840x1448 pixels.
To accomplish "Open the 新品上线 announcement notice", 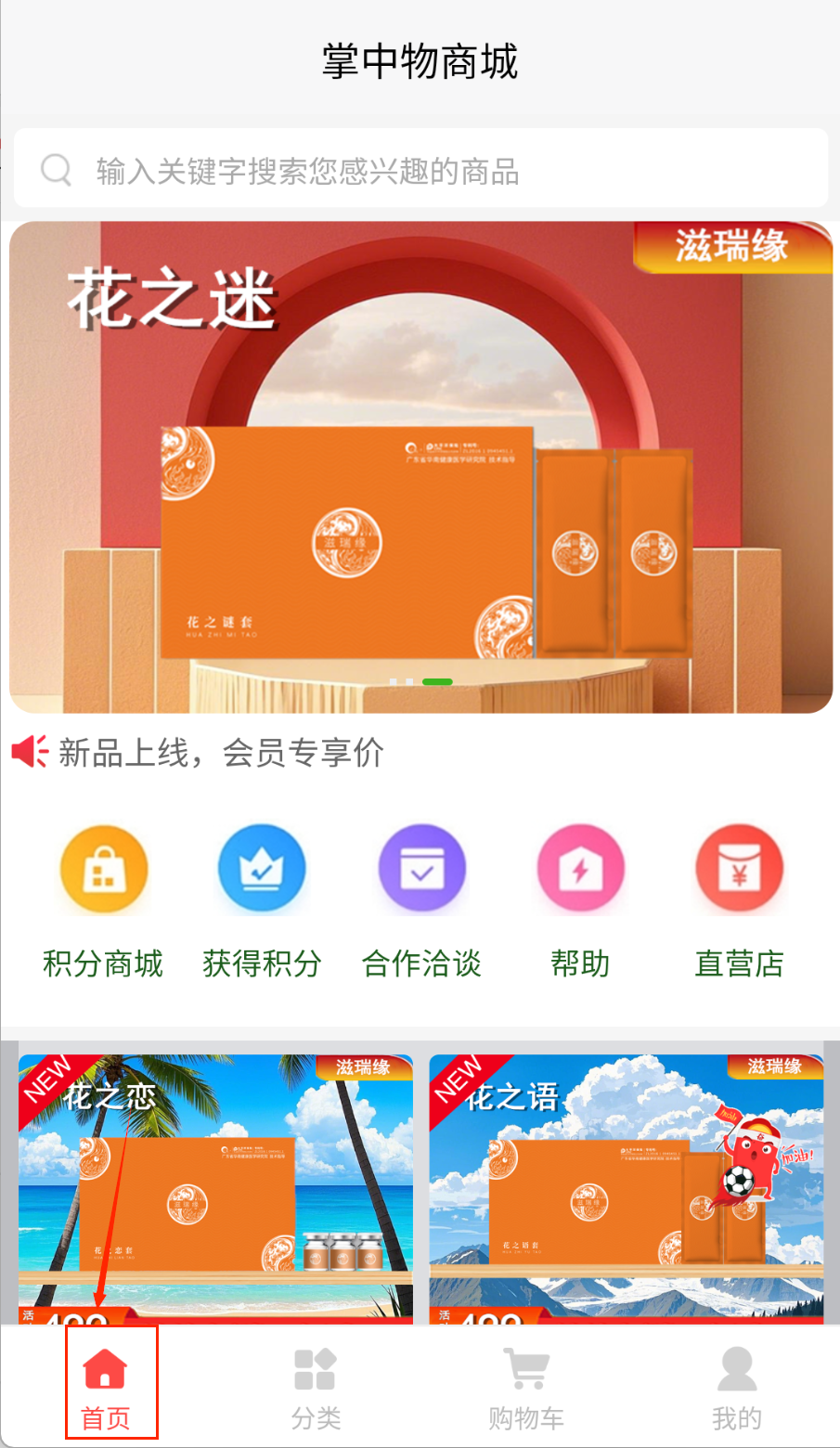I will click(x=221, y=753).
